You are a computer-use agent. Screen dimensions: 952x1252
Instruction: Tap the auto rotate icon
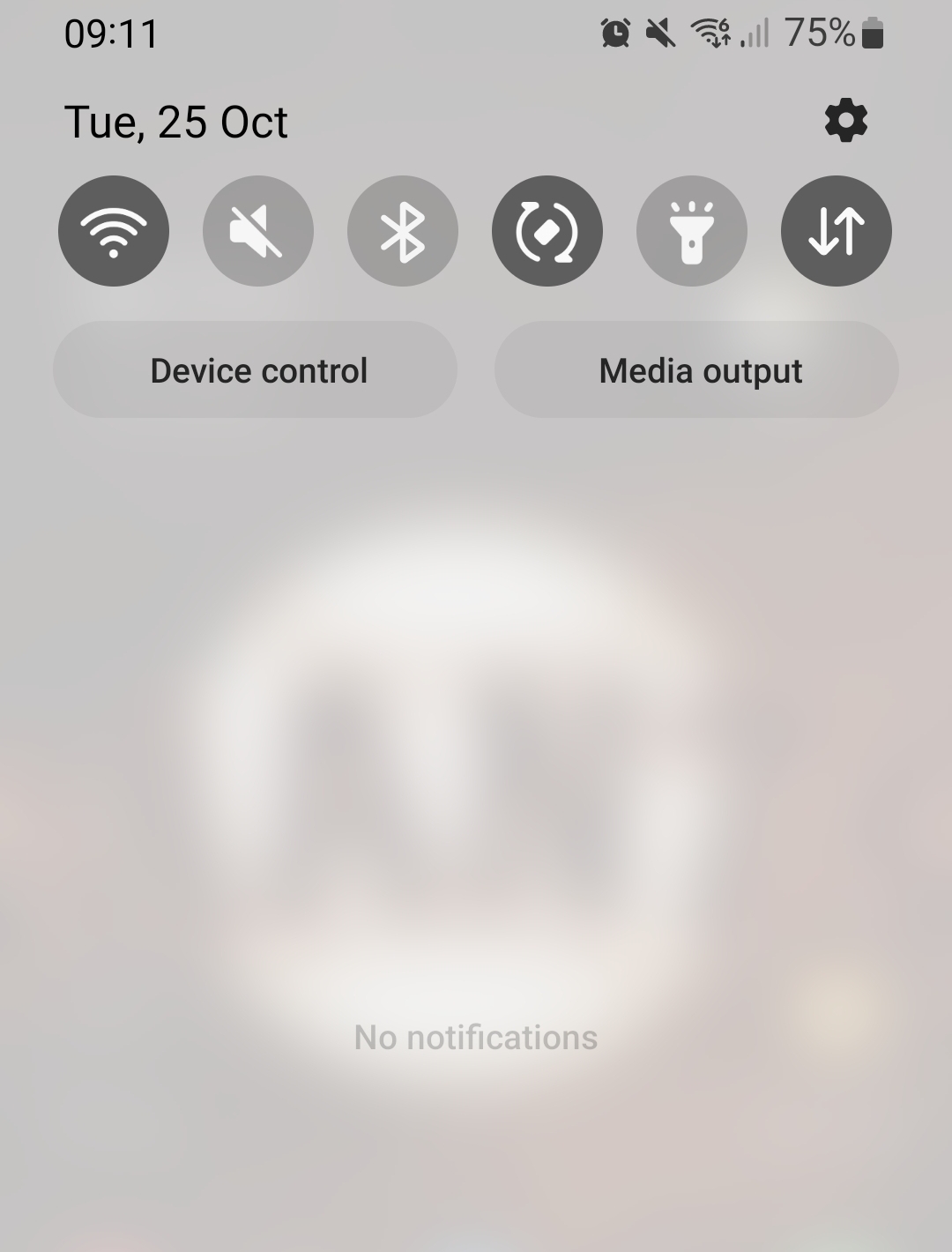pos(547,230)
